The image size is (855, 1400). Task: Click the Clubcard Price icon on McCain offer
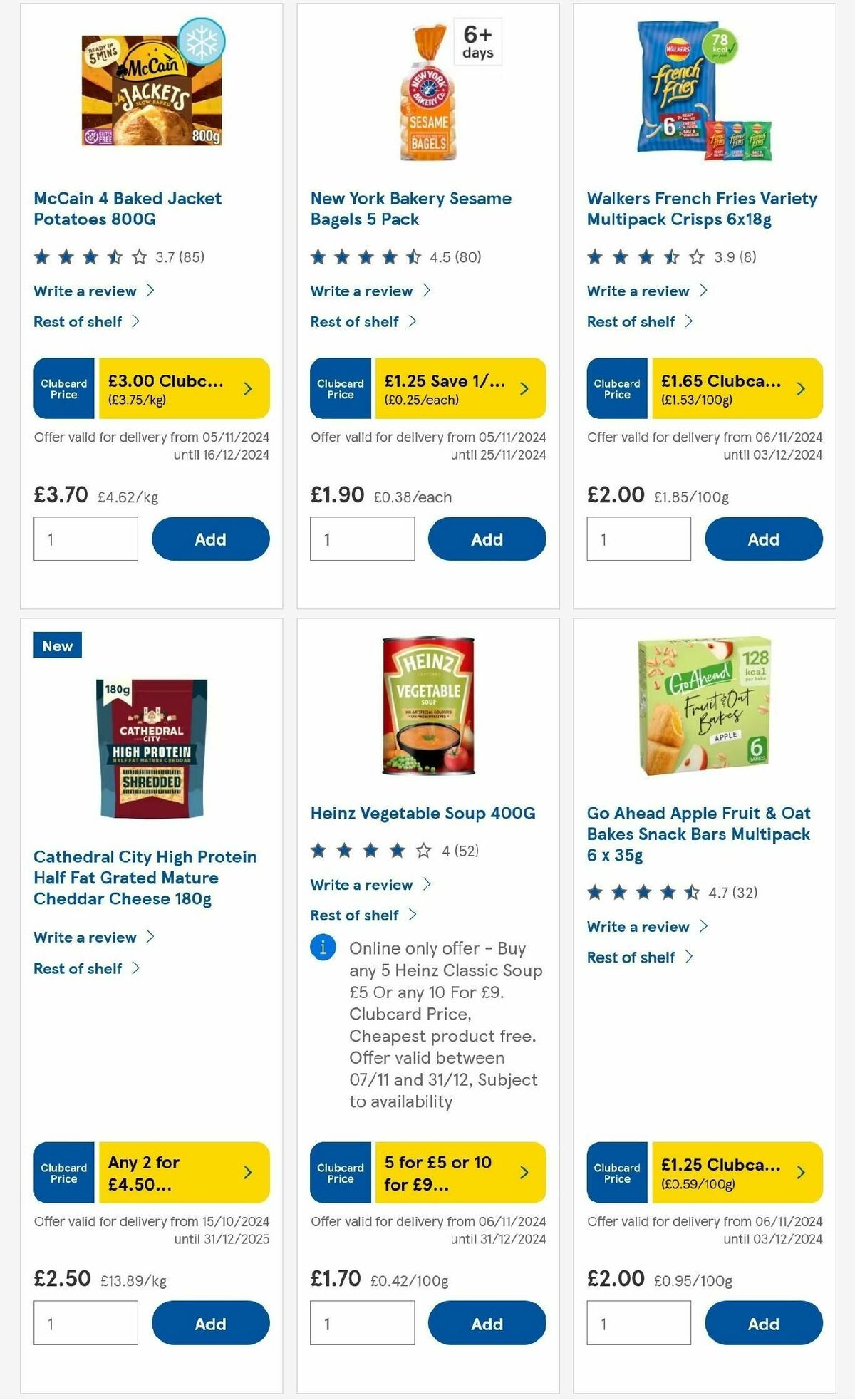click(63, 388)
